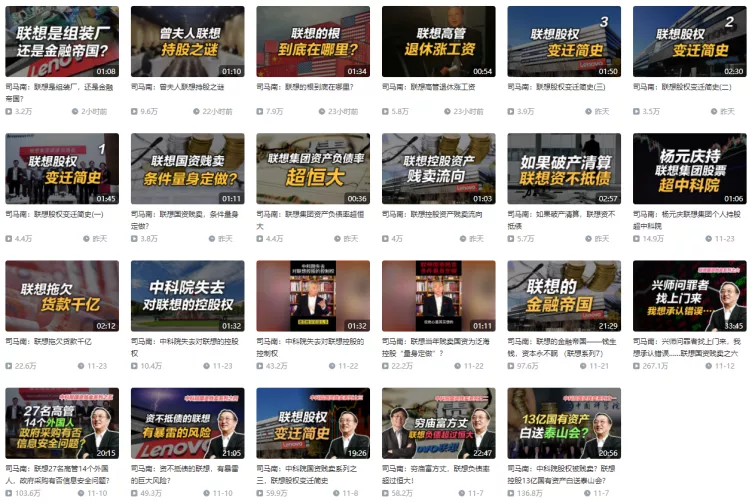Play '13亿国有资产白送泰山会' video

[564, 423]
